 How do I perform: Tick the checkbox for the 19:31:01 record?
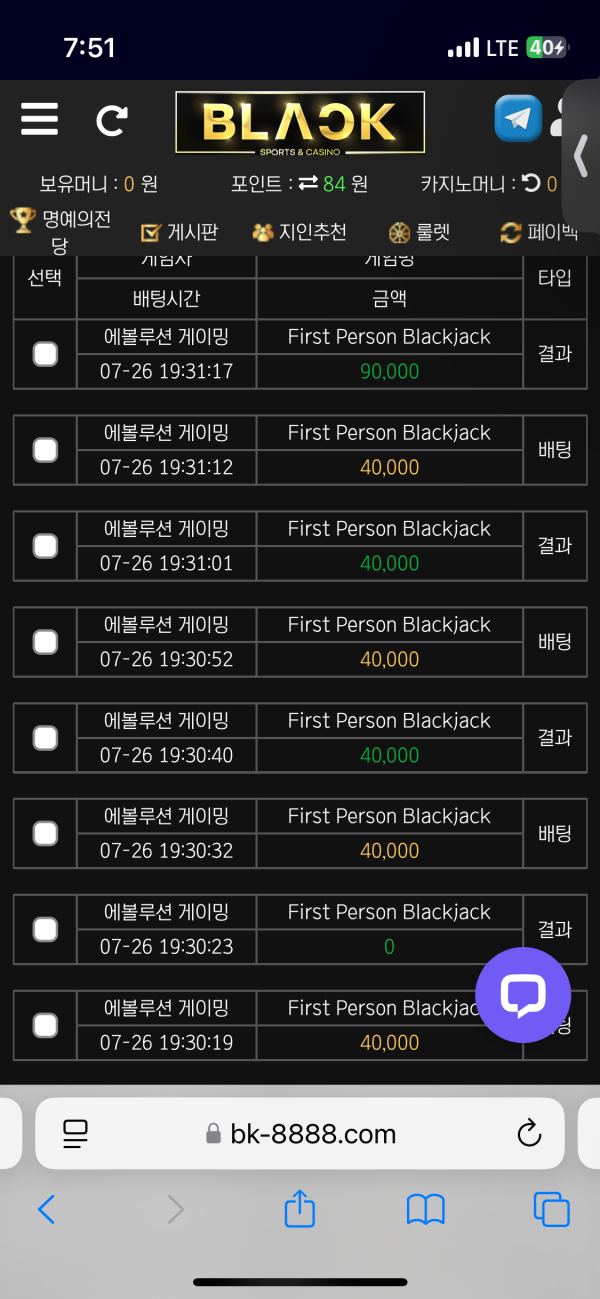[x=45, y=546]
